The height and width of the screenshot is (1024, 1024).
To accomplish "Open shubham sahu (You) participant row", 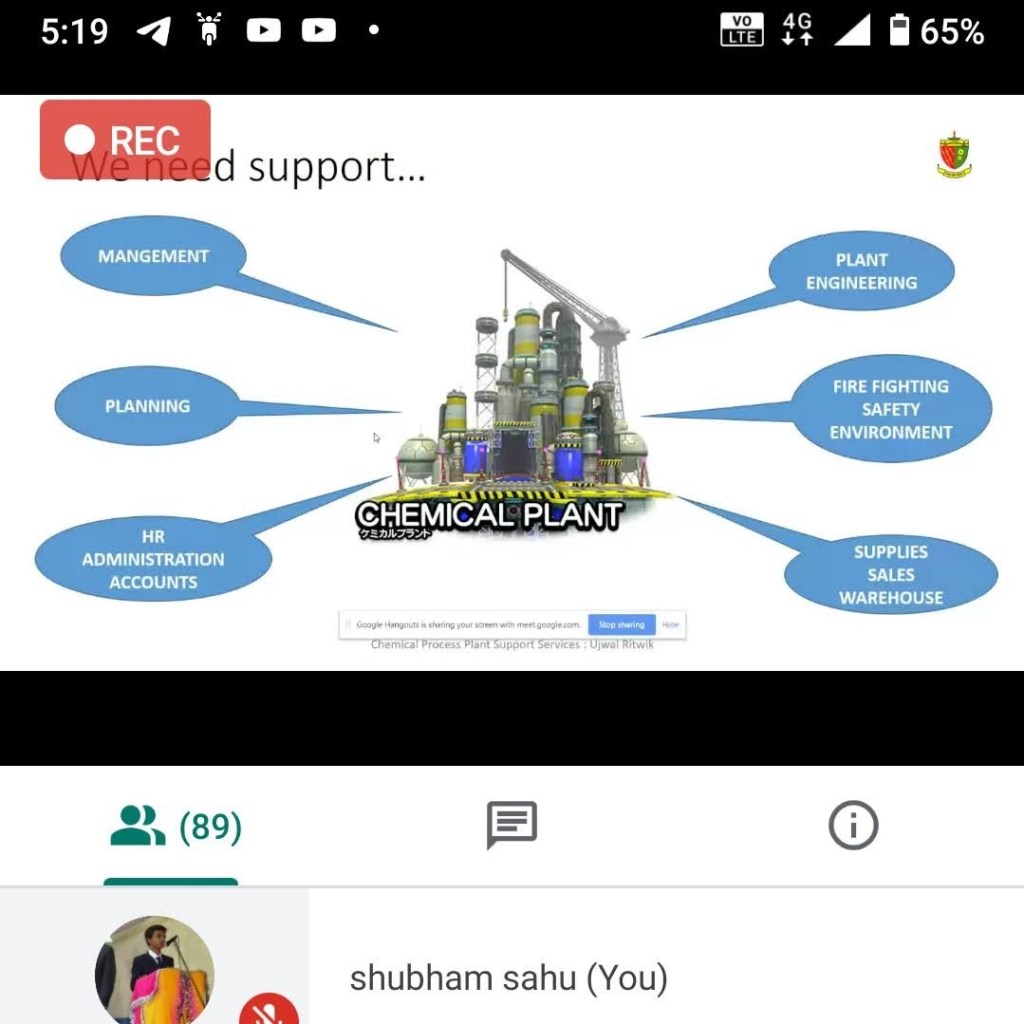I will click(x=508, y=977).
